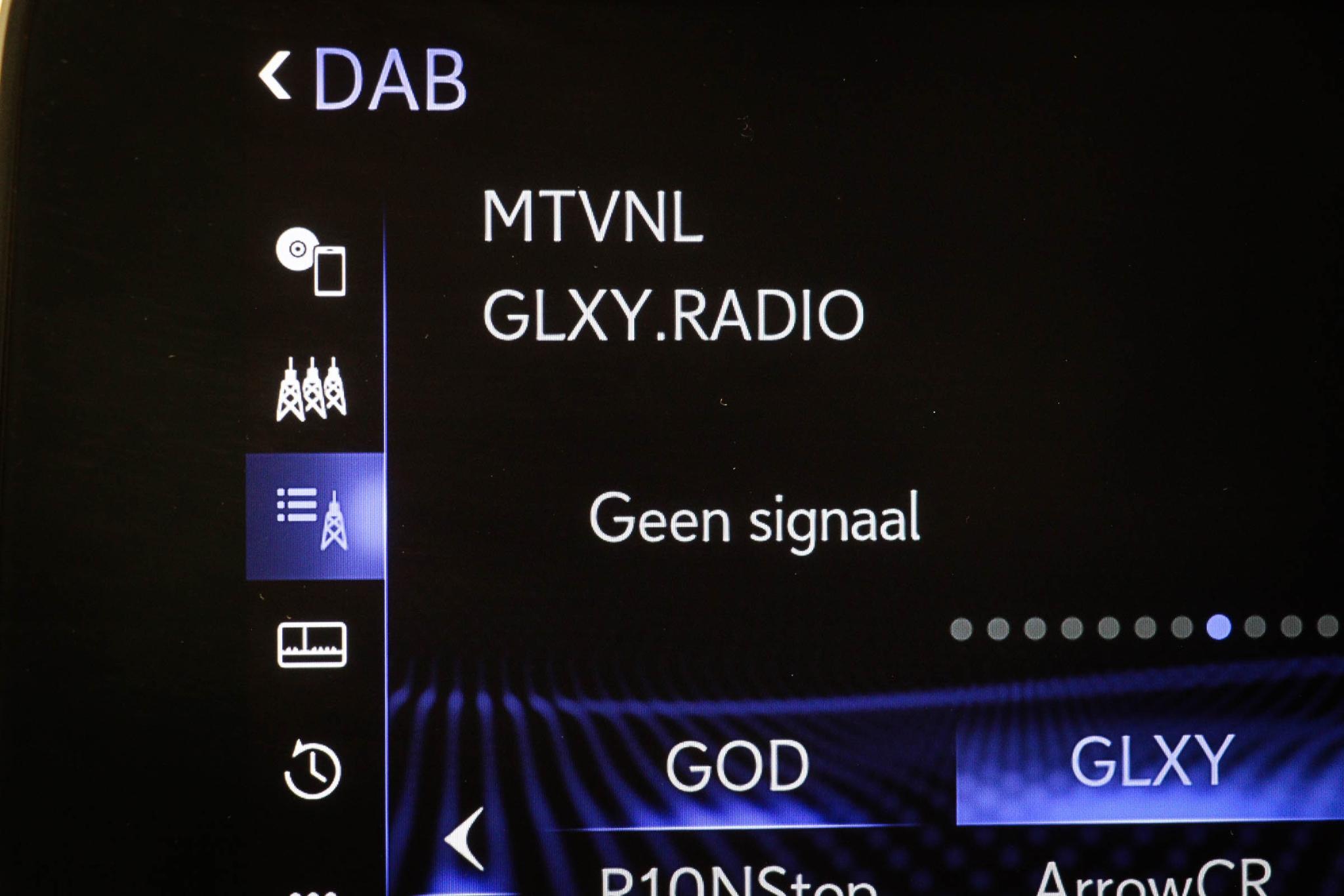Open the media source selection icon
Screen dimensions: 1344x896
tap(312, 261)
